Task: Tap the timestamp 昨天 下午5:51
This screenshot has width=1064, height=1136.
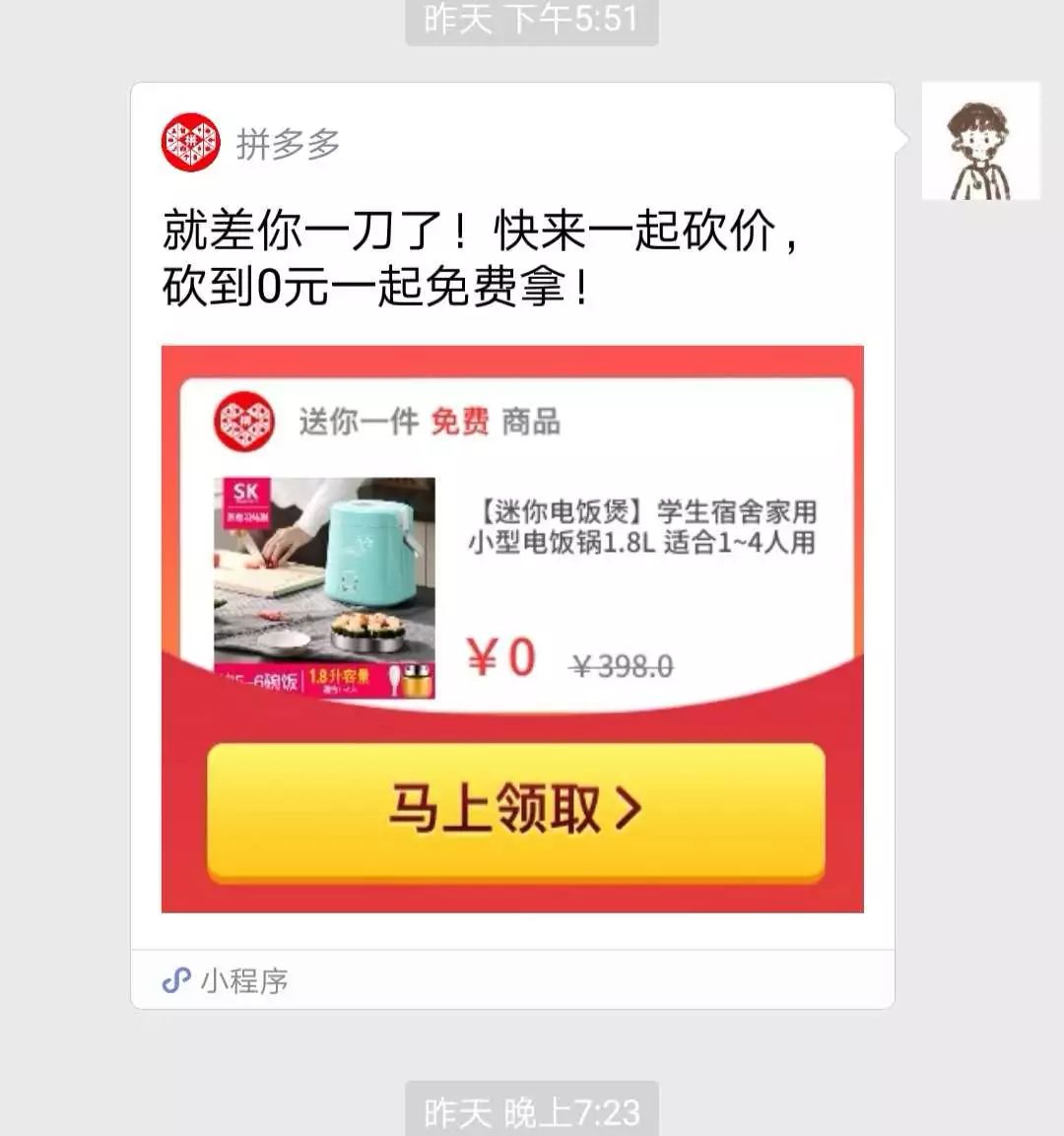Action: click(x=530, y=20)
